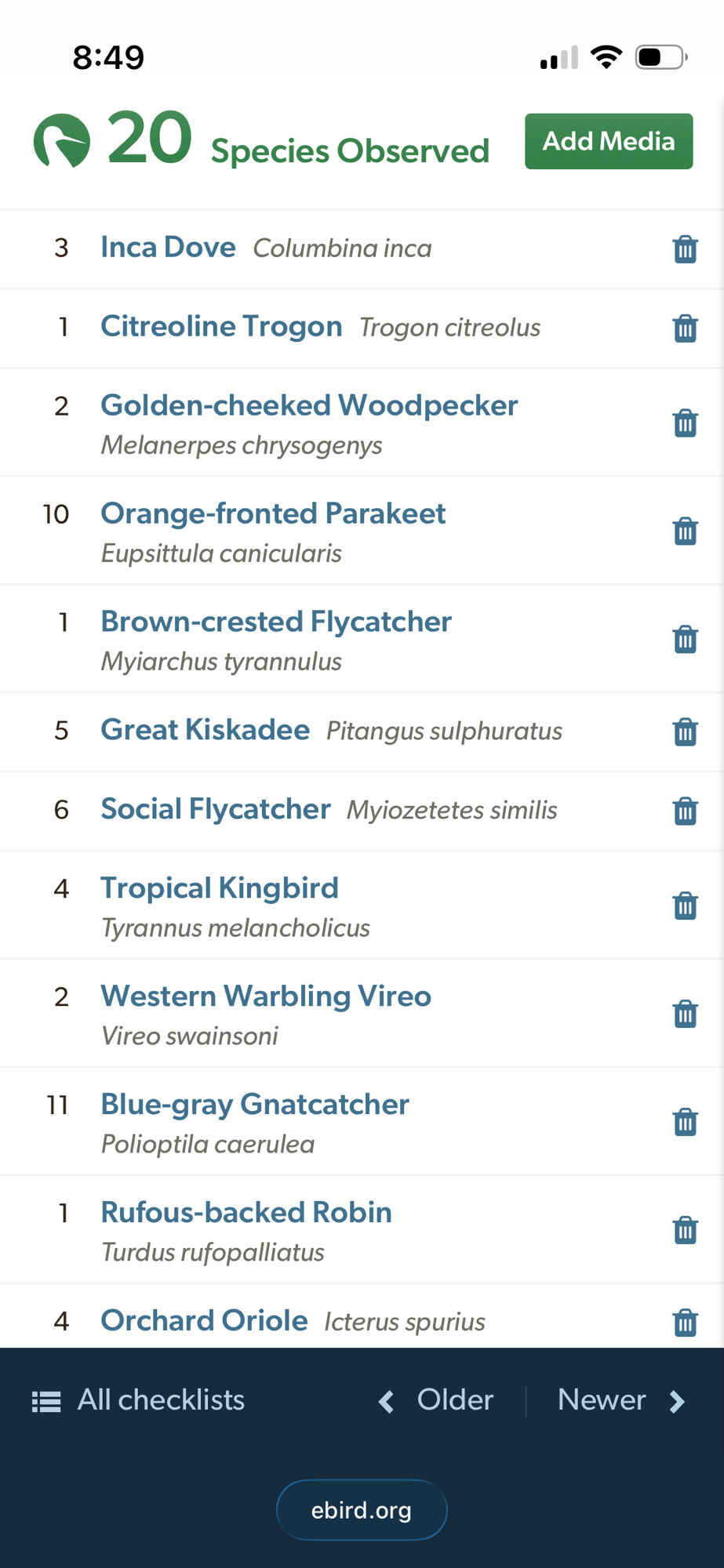The height and width of the screenshot is (1568, 724).
Task: Open Golden-cheeked Woodpecker species page
Action: (309, 406)
